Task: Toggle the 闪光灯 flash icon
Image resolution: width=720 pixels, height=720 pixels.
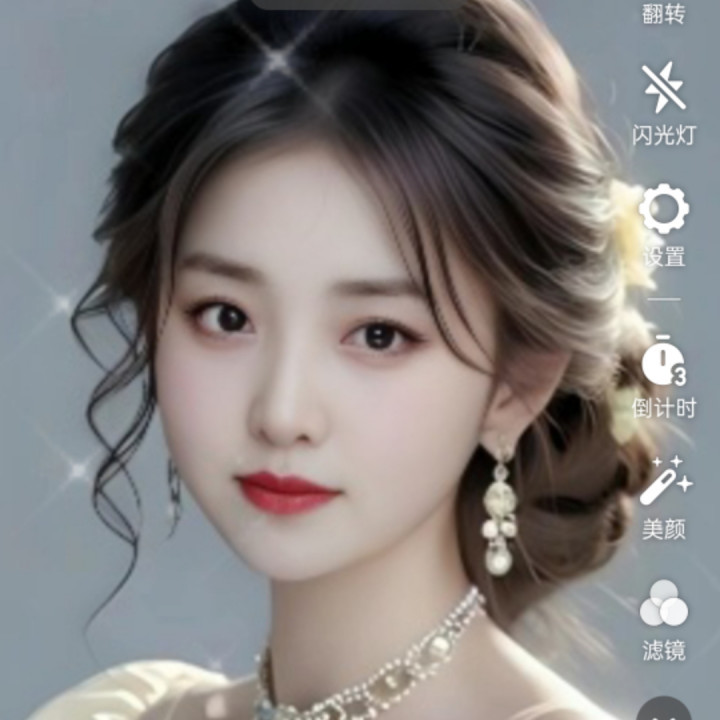Action: [664, 89]
